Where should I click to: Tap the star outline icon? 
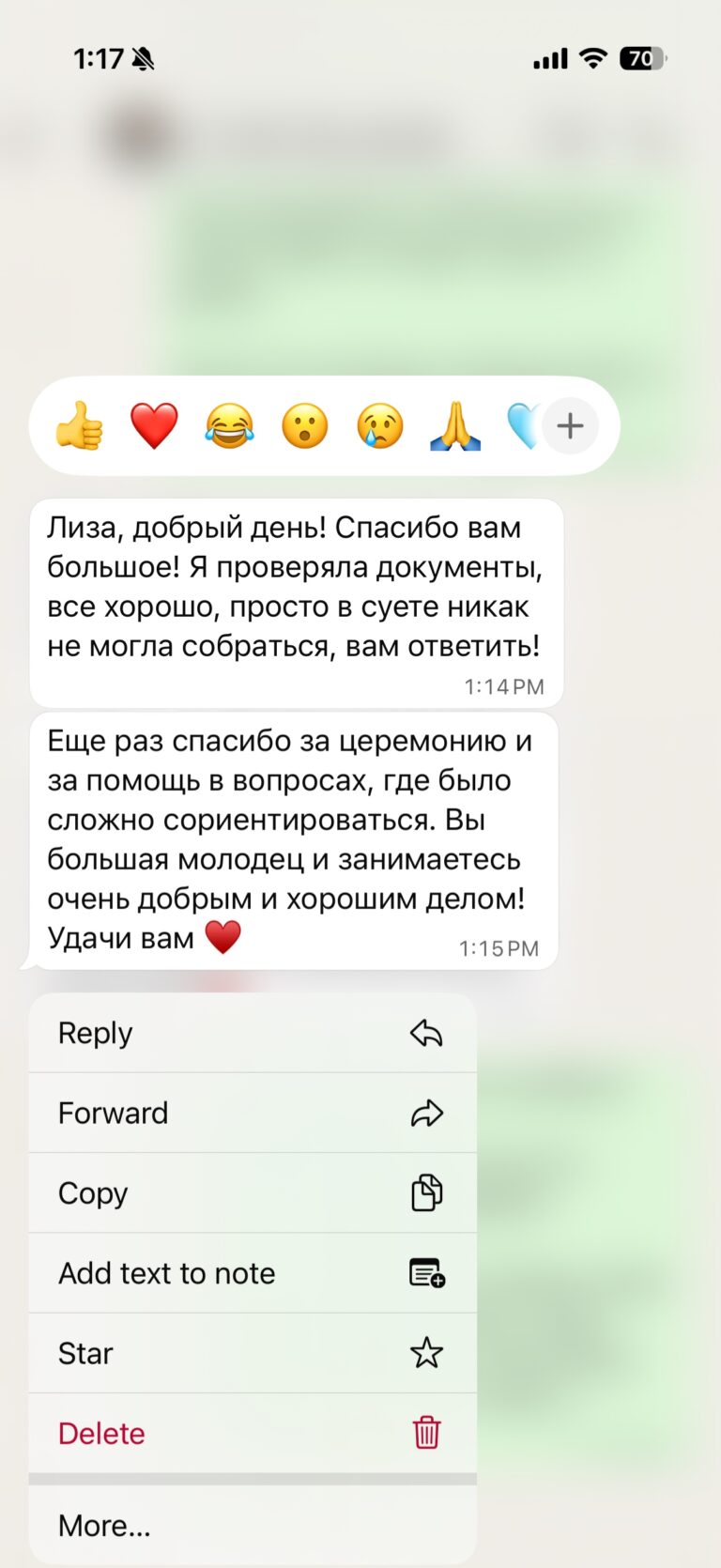[x=427, y=1353]
